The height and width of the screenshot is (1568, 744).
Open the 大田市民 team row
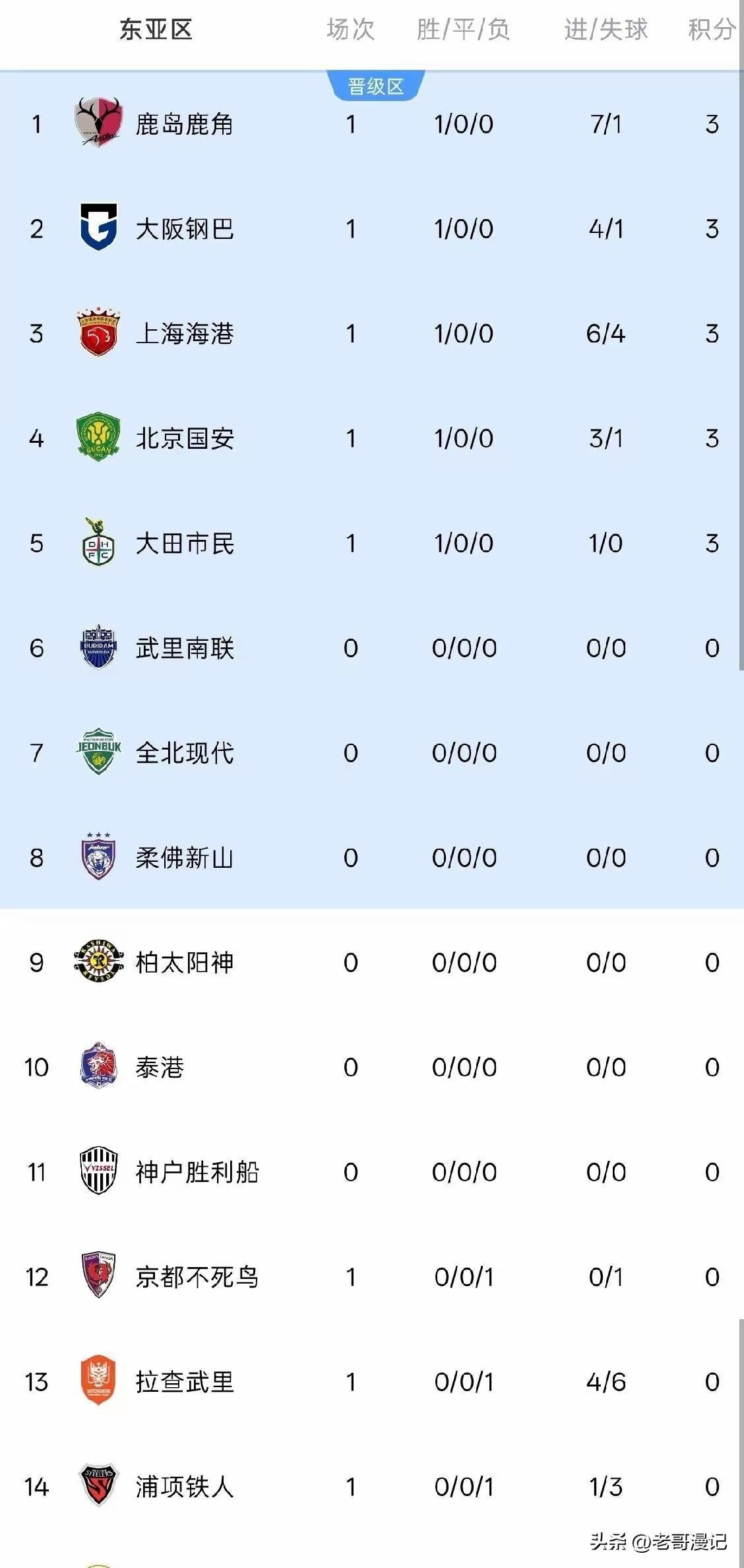click(x=372, y=544)
